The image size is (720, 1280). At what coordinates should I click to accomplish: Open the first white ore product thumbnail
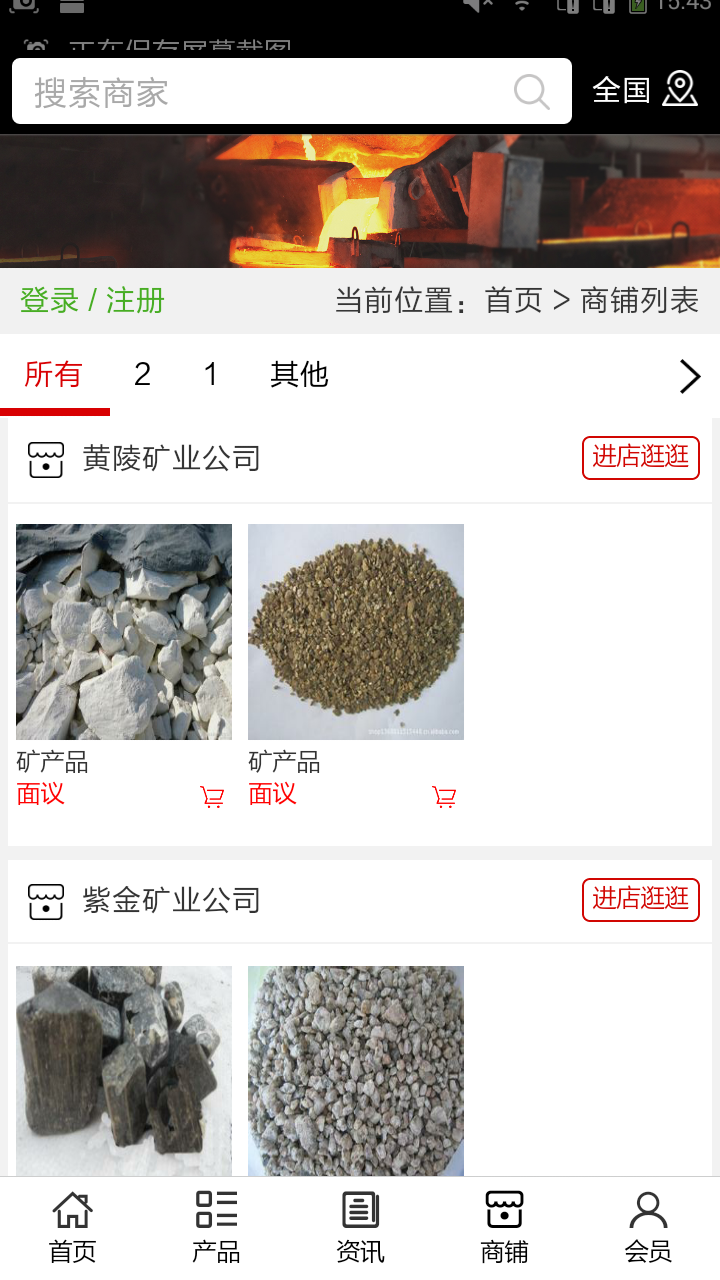click(x=123, y=631)
